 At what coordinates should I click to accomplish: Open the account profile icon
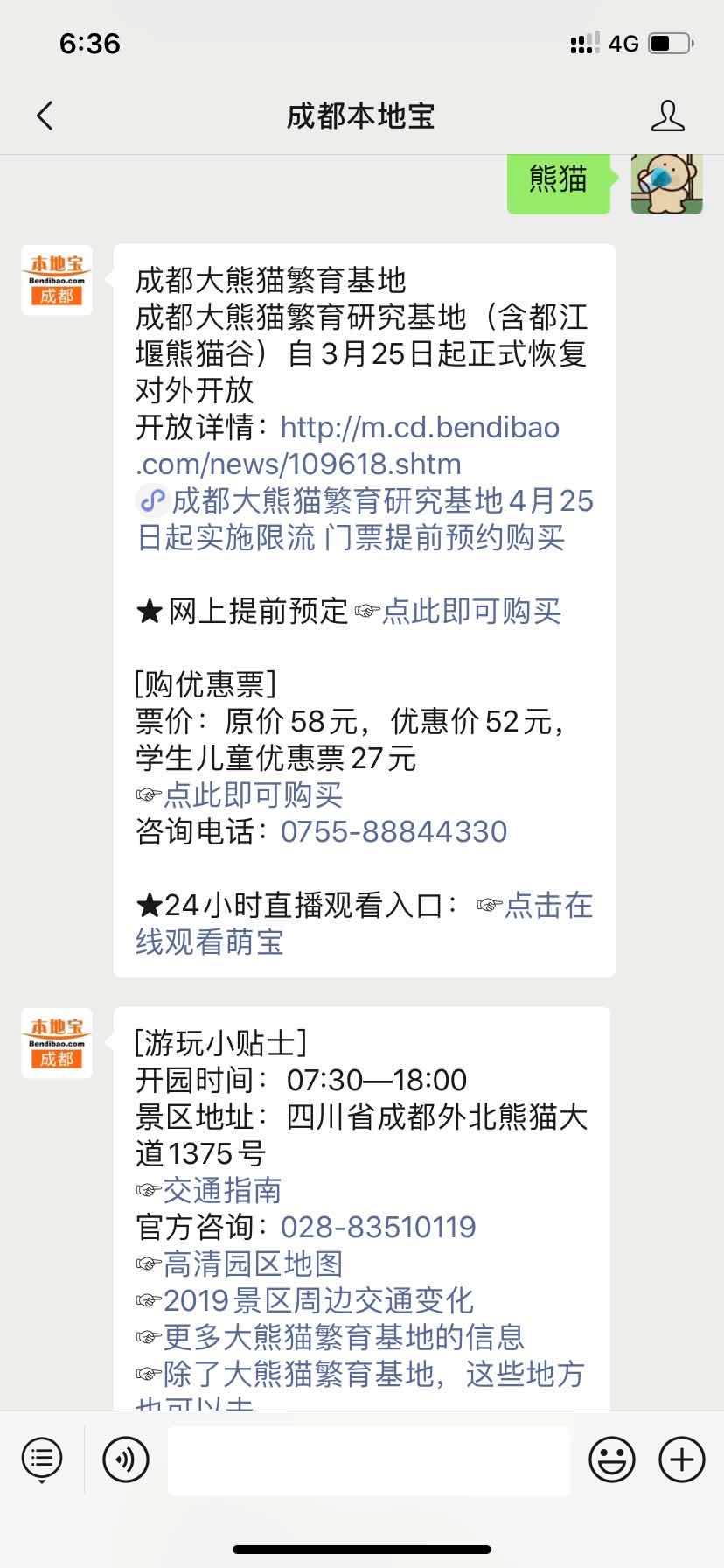(x=667, y=115)
